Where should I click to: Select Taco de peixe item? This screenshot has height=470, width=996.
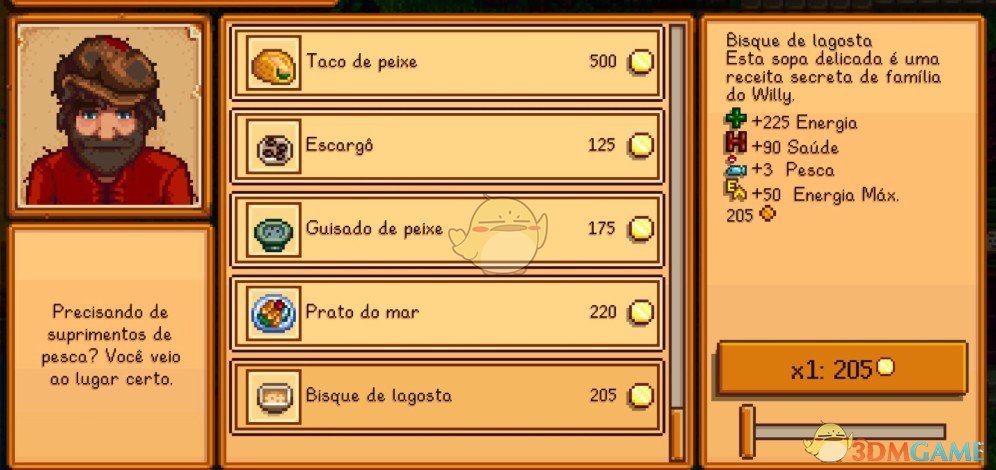pos(446,62)
